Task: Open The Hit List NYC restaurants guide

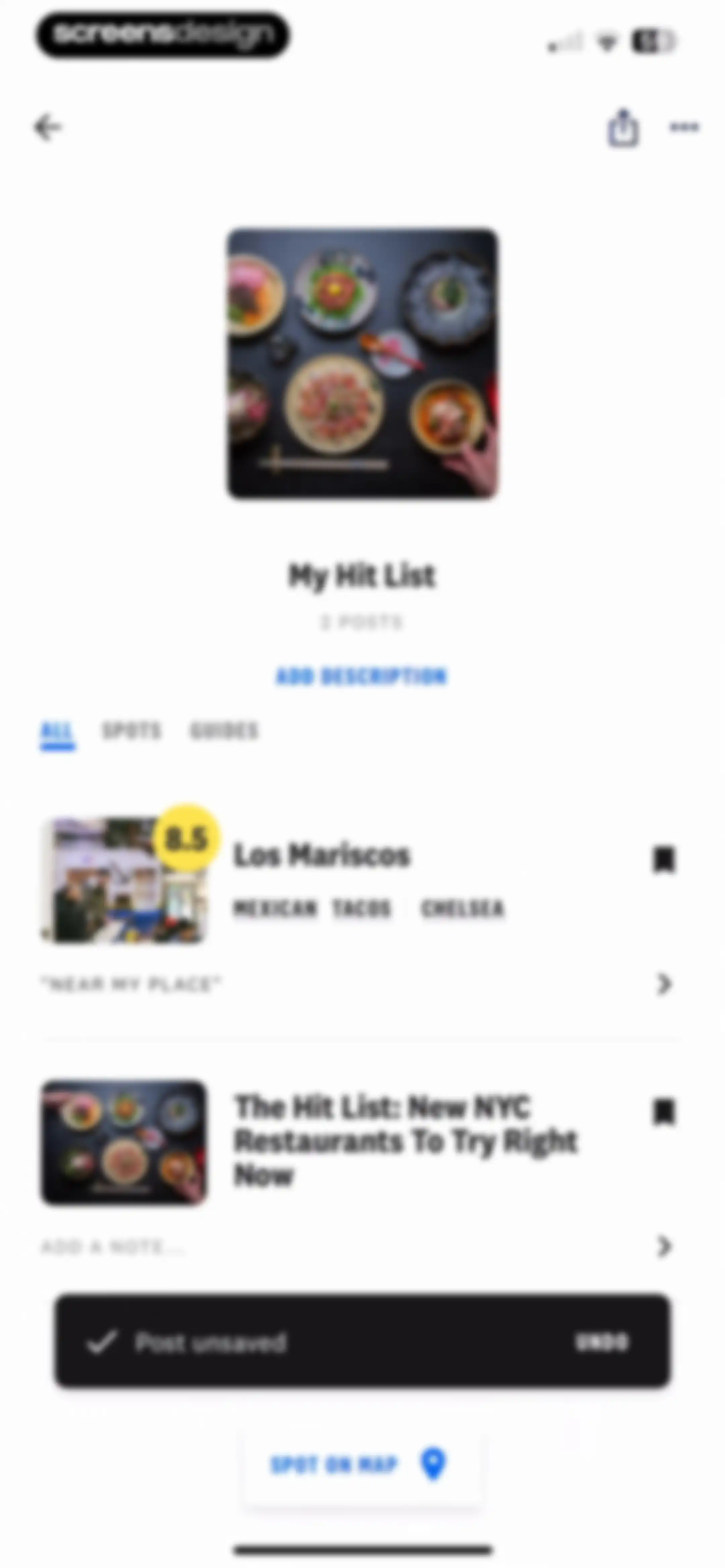Action: pyautogui.click(x=405, y=1141)
